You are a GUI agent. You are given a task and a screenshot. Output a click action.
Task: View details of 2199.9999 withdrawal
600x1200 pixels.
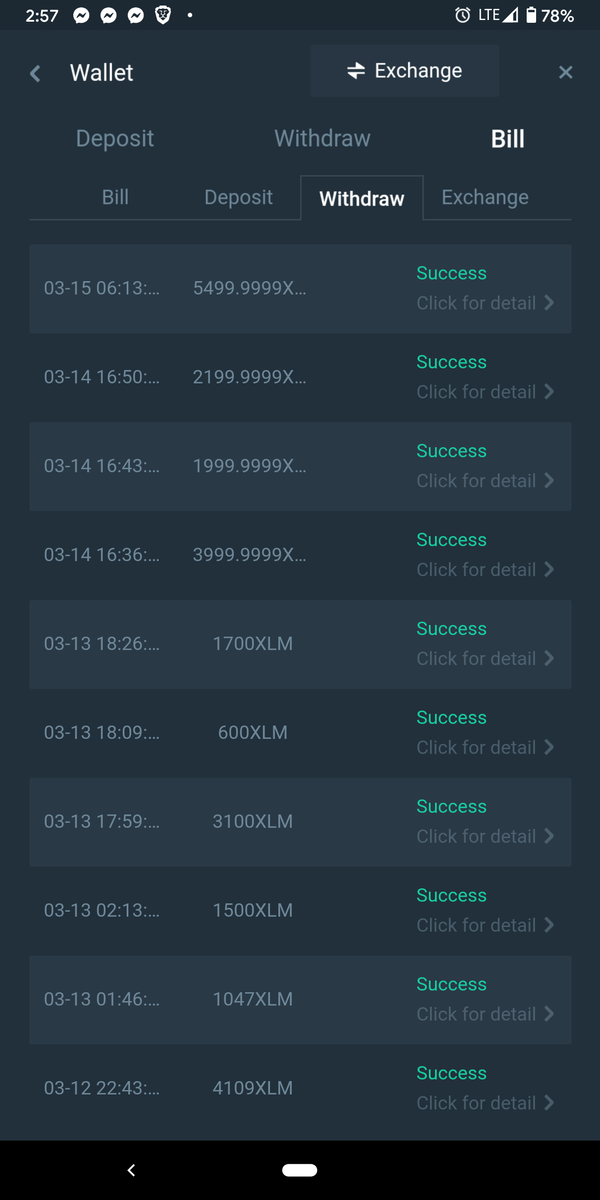(x=485, y=392)
